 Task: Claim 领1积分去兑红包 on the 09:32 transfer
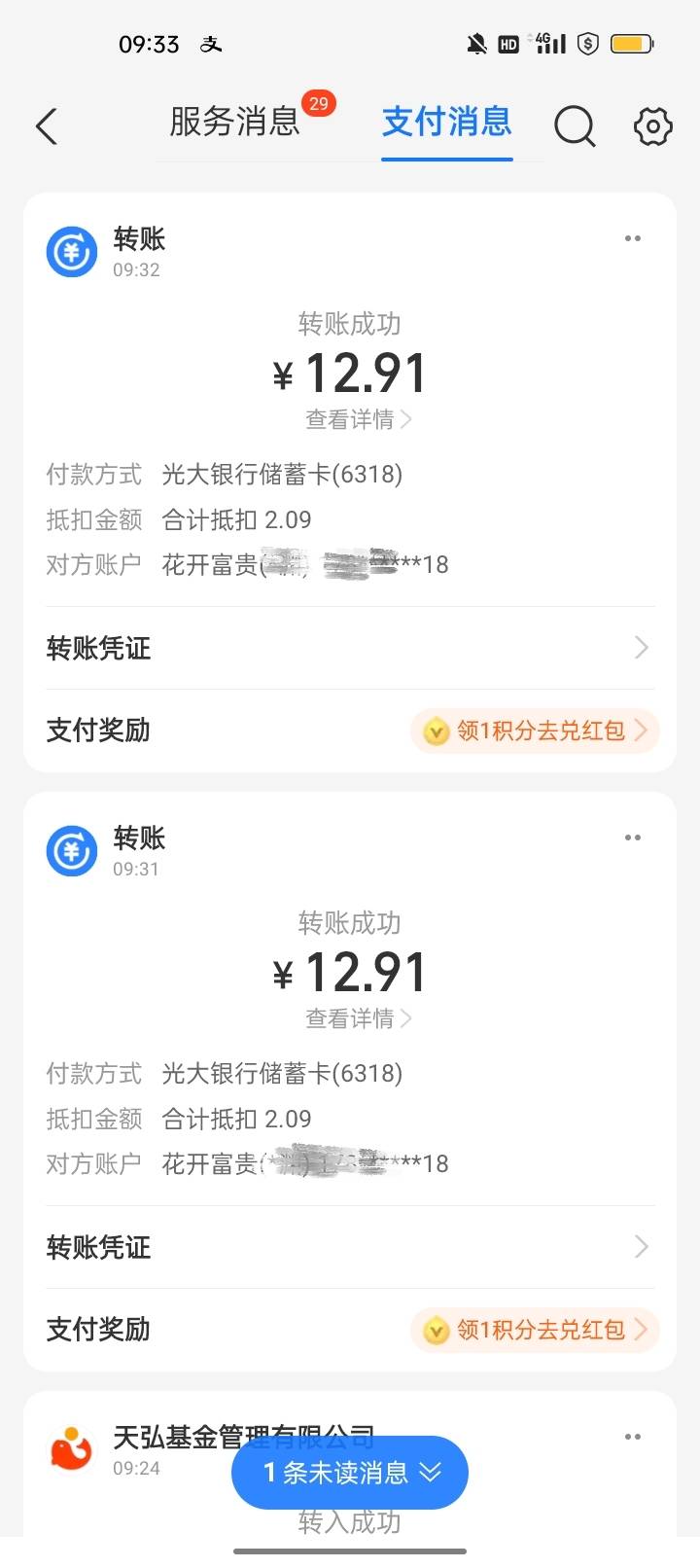click(x=535, y=731)
